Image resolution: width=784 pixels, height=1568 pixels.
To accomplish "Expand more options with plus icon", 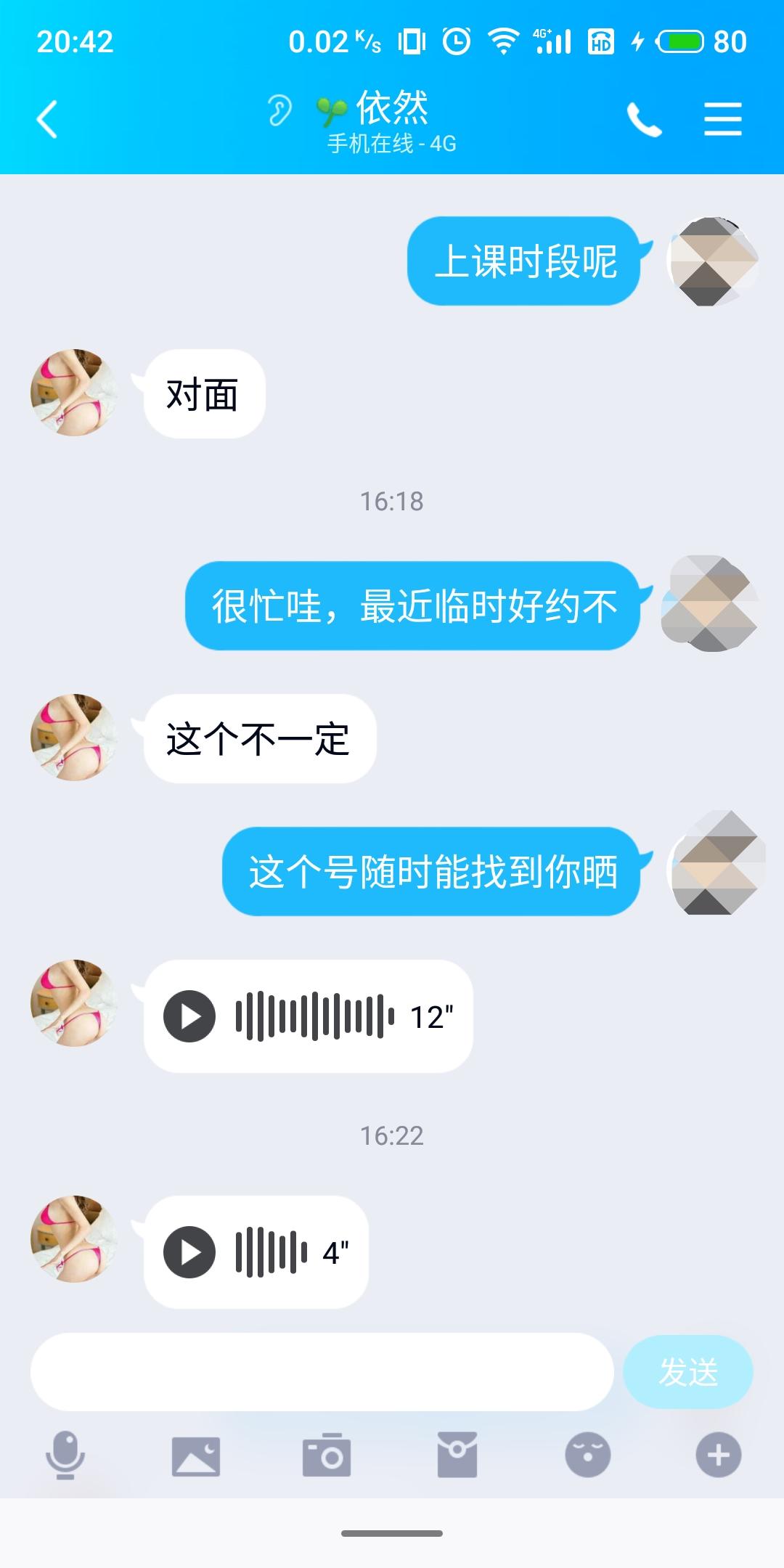I will point(719,1455).
